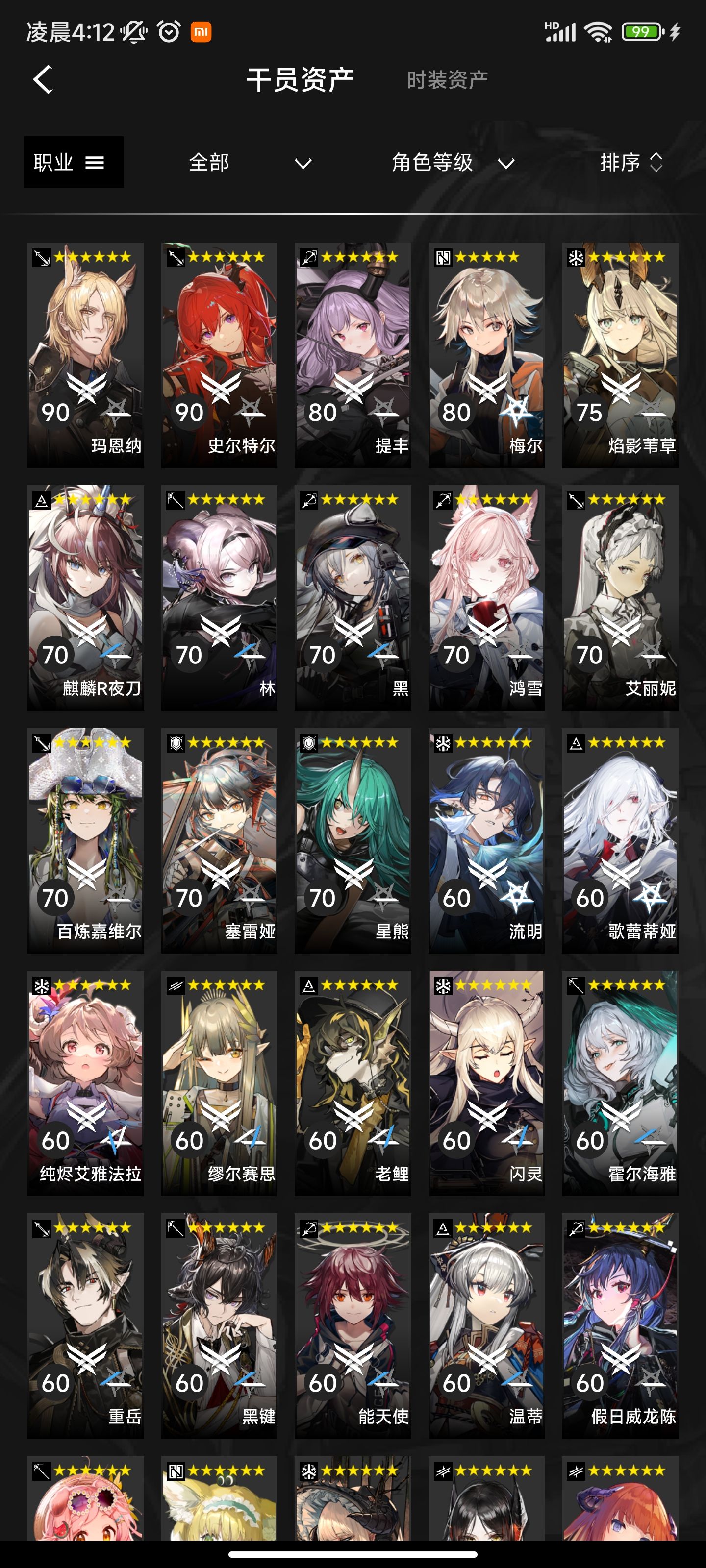706x1568 pixels.
Task: Select the 缪尔赛思 operator card
Action: tap(219, 1083)
